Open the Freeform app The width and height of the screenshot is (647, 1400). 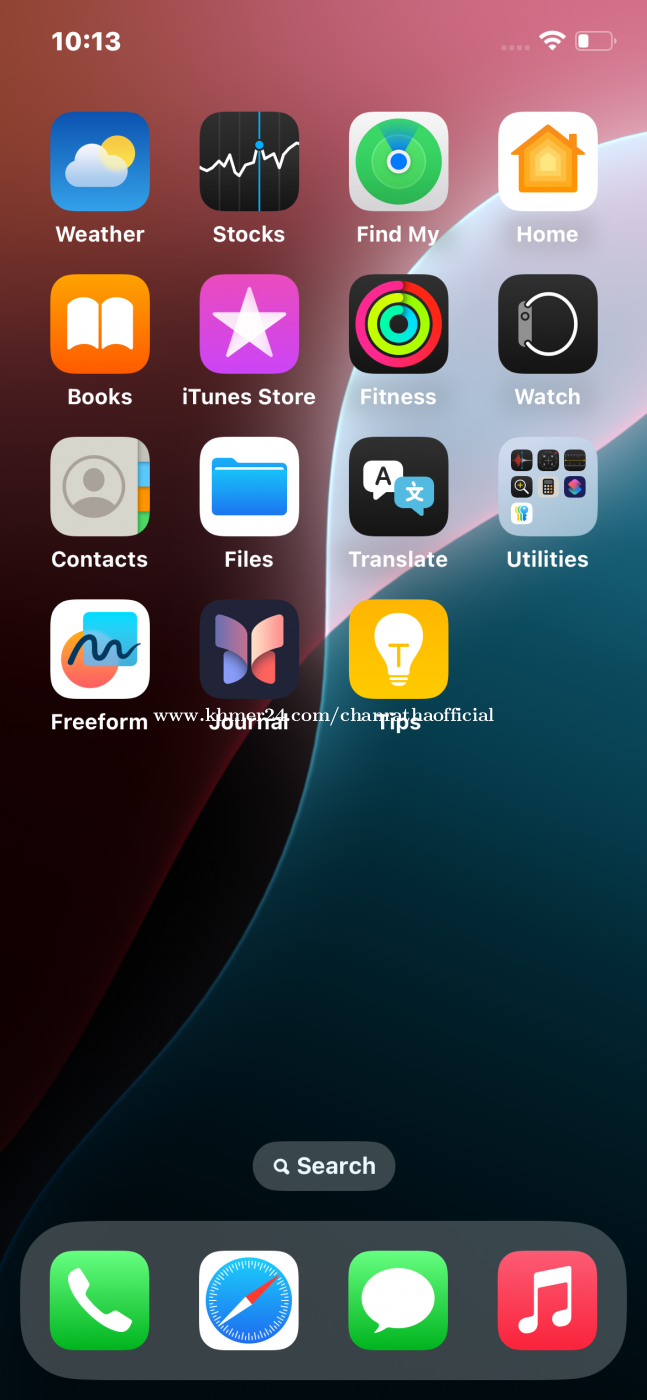click(x=100, y=649)
